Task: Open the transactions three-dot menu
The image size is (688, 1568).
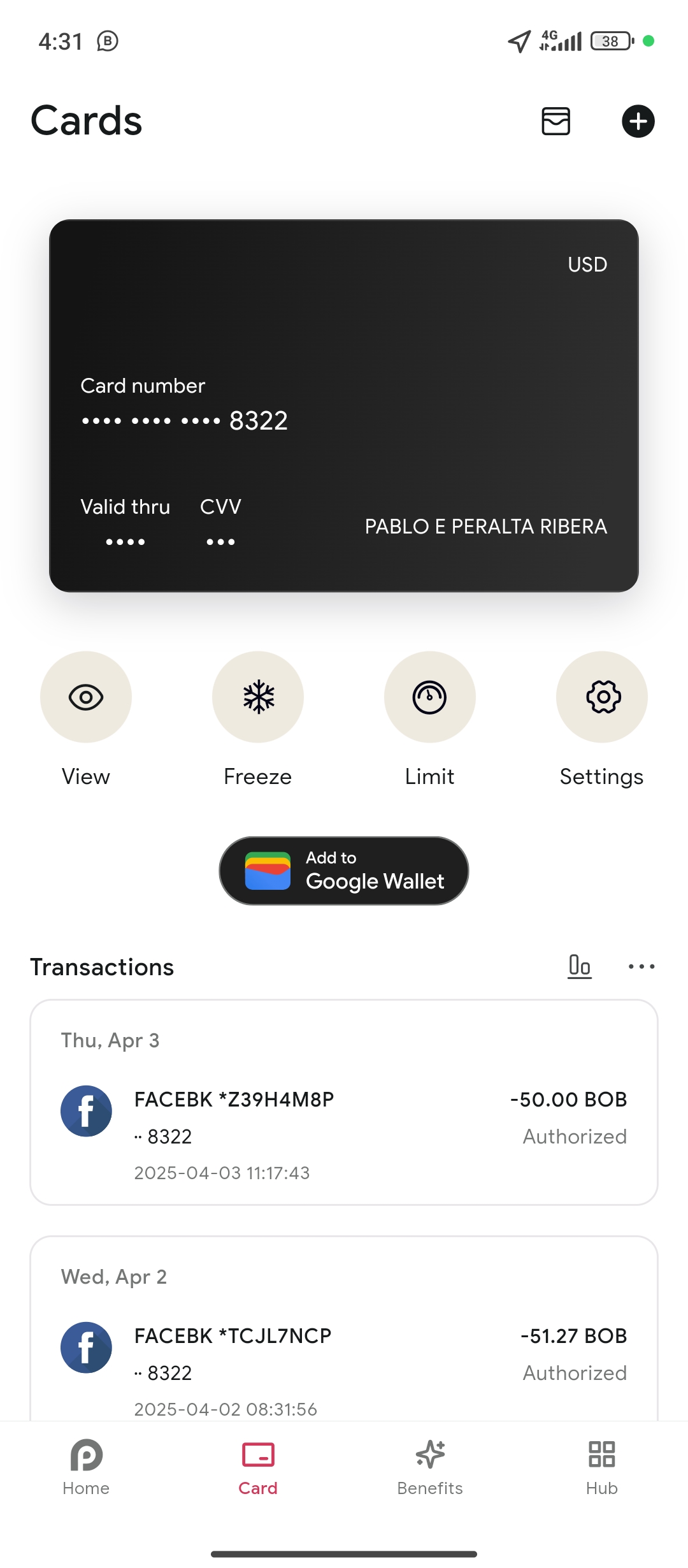Action: (641, 966)
